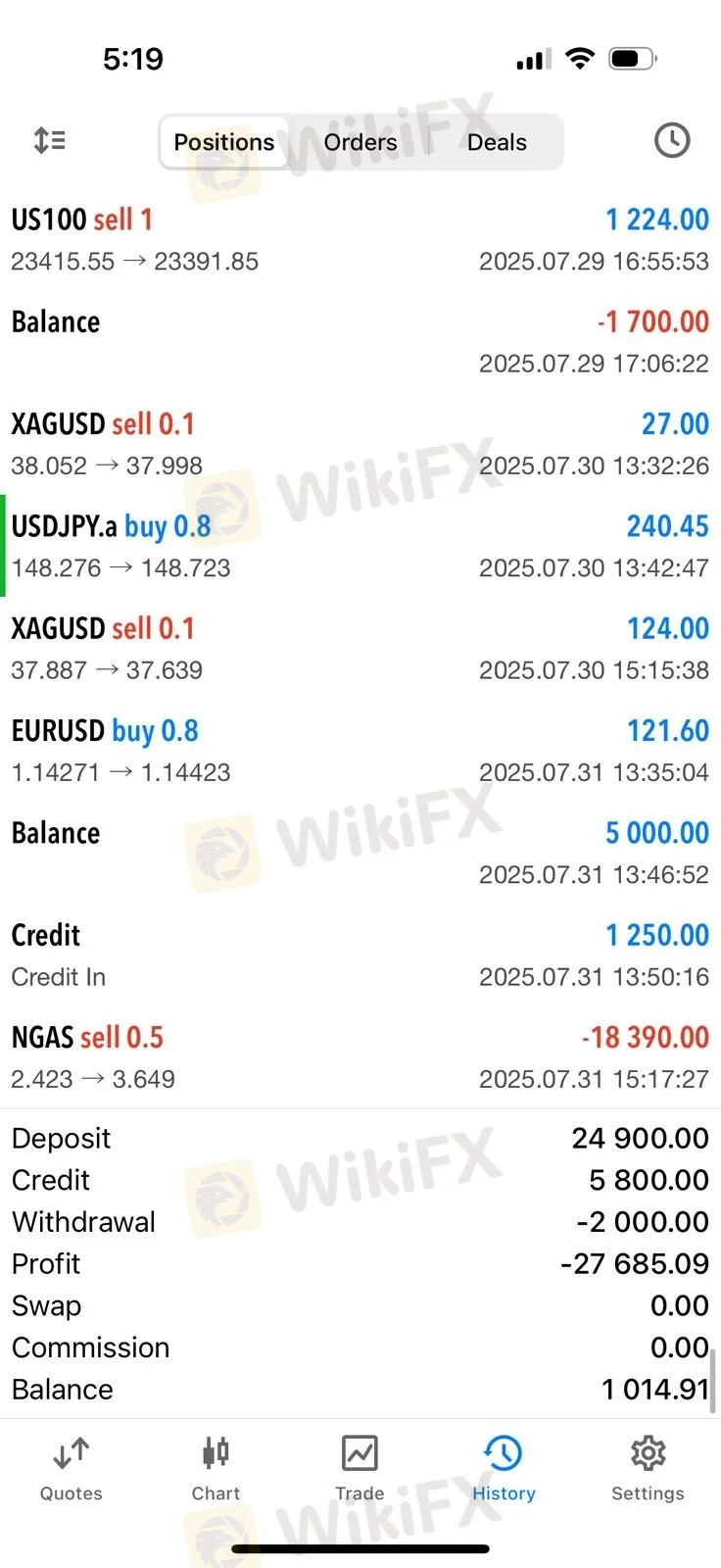
Task: Open the Chart tab
Action: coord(216,1468)
